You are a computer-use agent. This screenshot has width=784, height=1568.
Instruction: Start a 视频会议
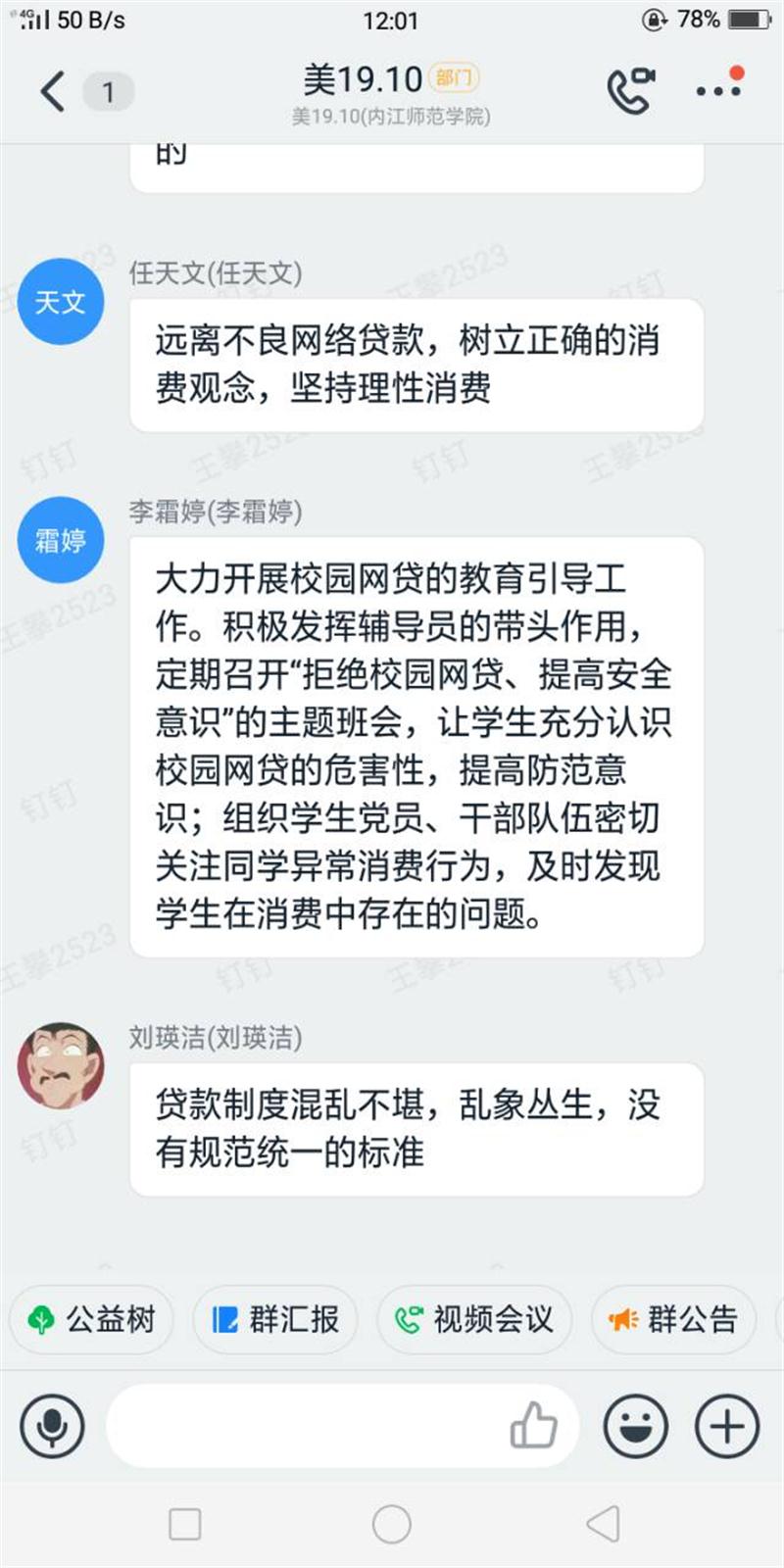474,1319
